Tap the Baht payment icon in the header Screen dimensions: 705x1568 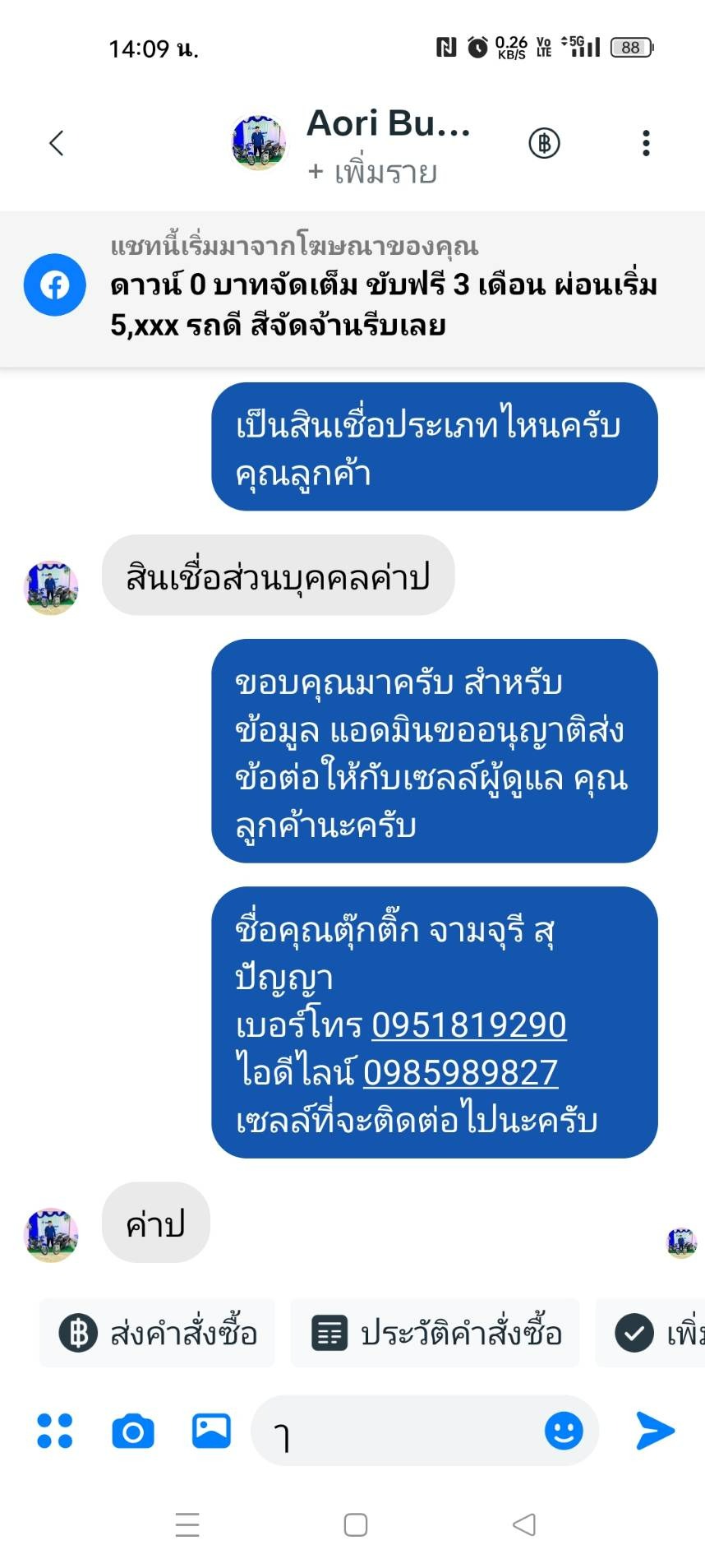tap(544, 143)
